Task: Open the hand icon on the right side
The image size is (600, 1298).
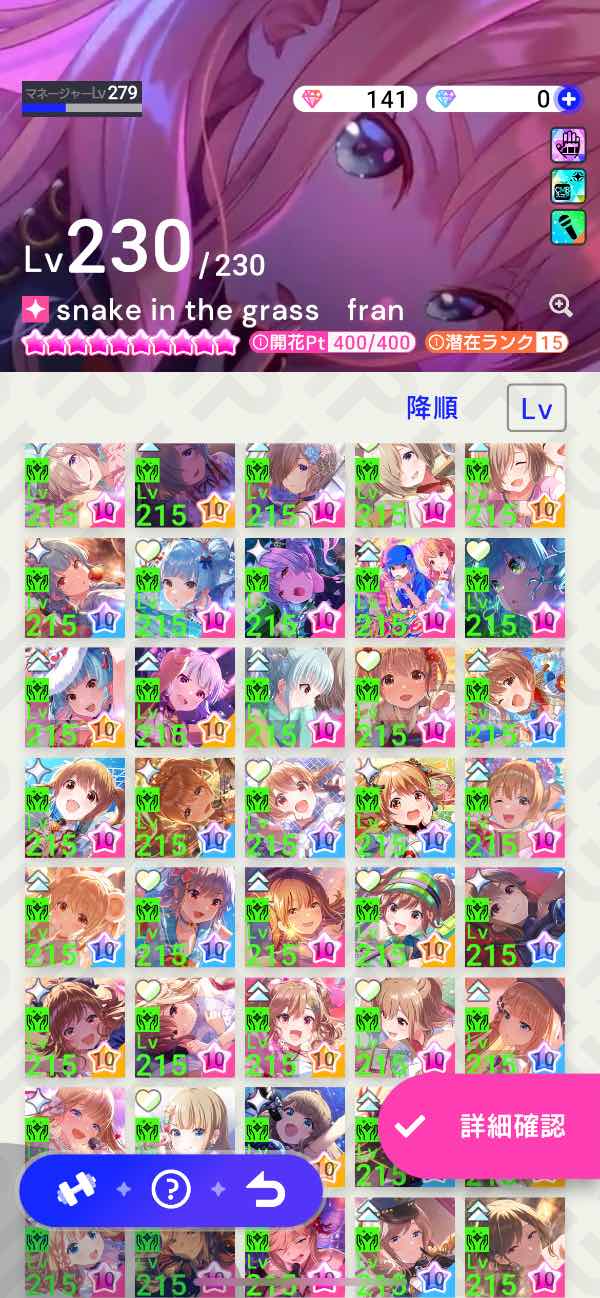Action: pos(568,145)
